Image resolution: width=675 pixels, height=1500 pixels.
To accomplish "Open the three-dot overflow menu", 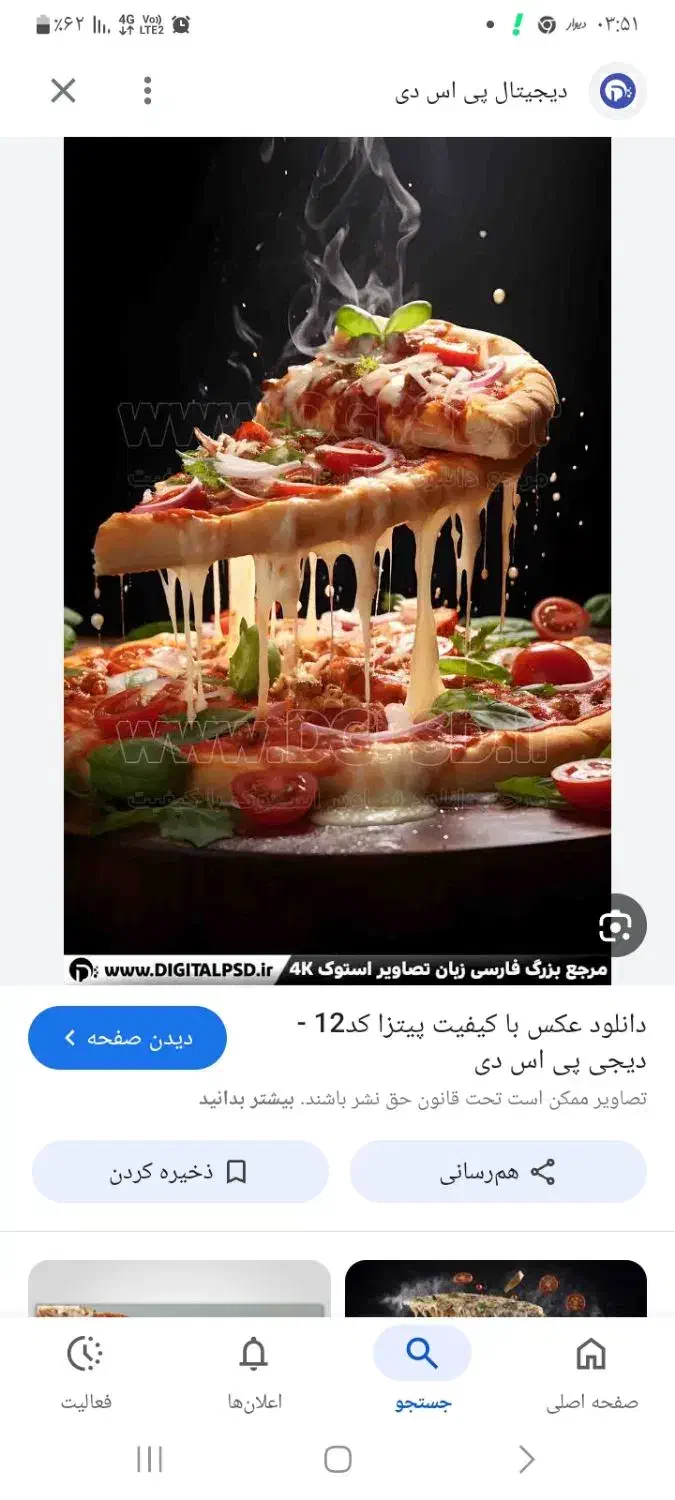I will pyautogui.click(x=147, y=91).
